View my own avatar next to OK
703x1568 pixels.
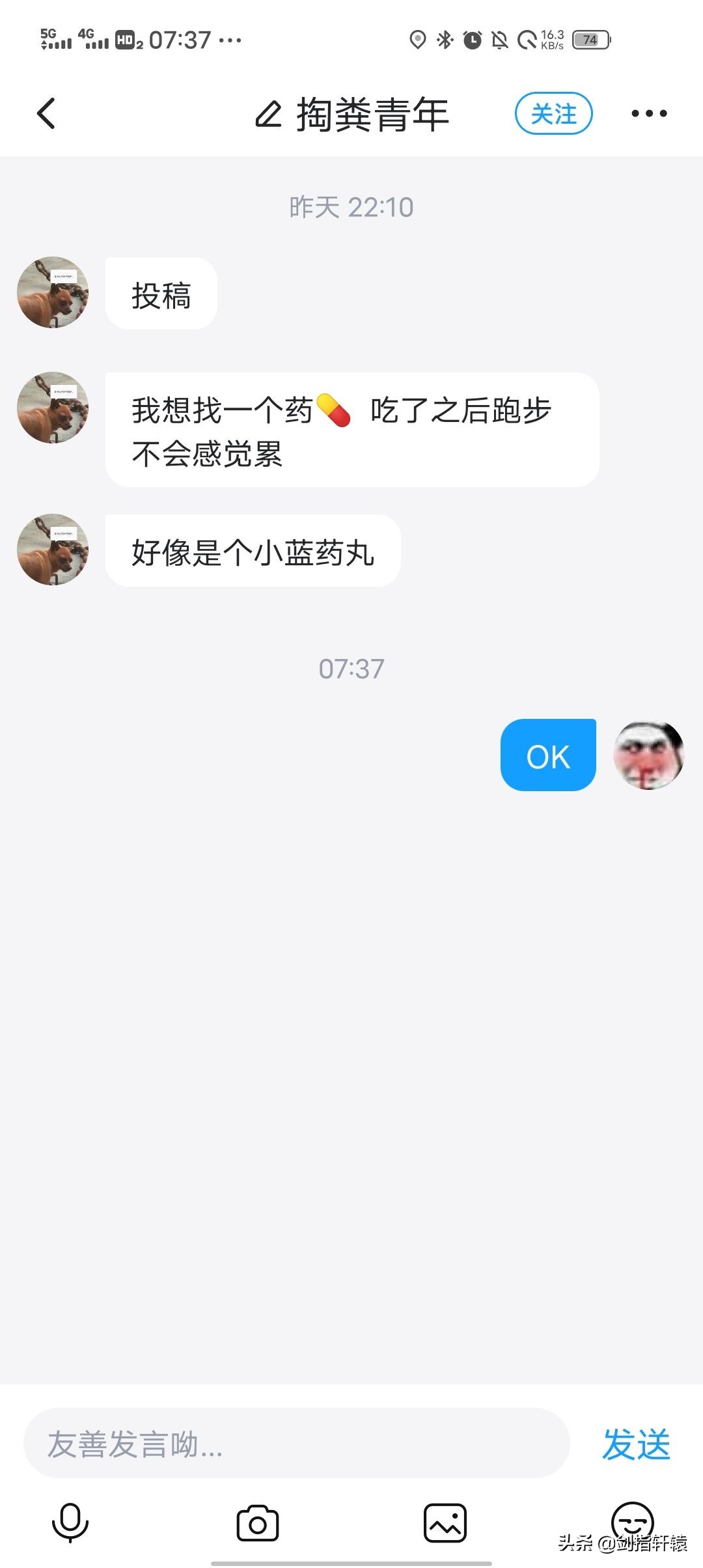(x=648, y=755)
